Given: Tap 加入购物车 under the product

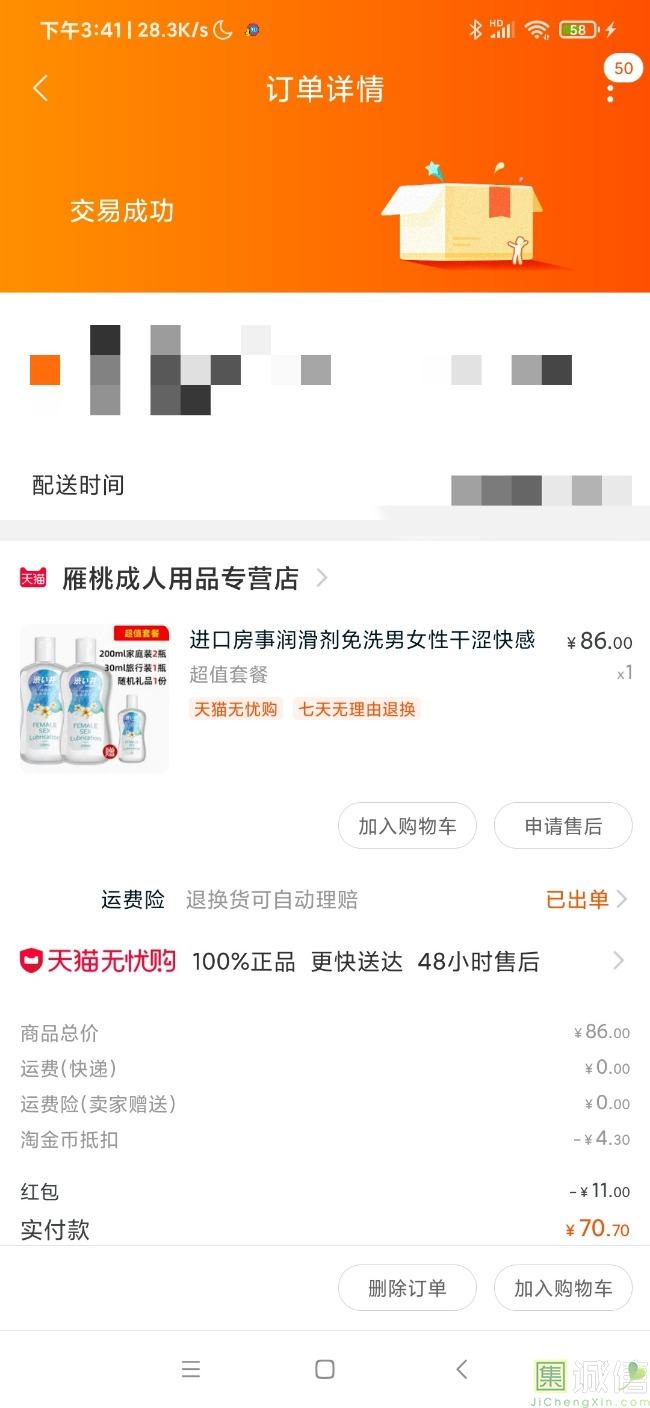Looking at the screenshot, I should [407, 826].
